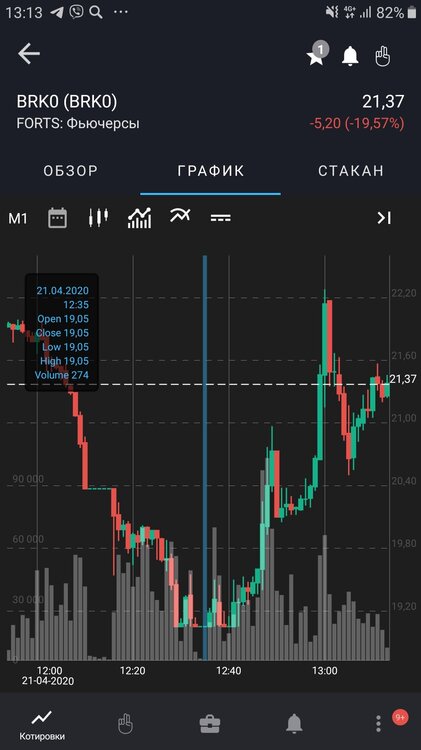Tap the hand order icon in the header
Screen dimensions: 421x750
click(x=382, y=56)
